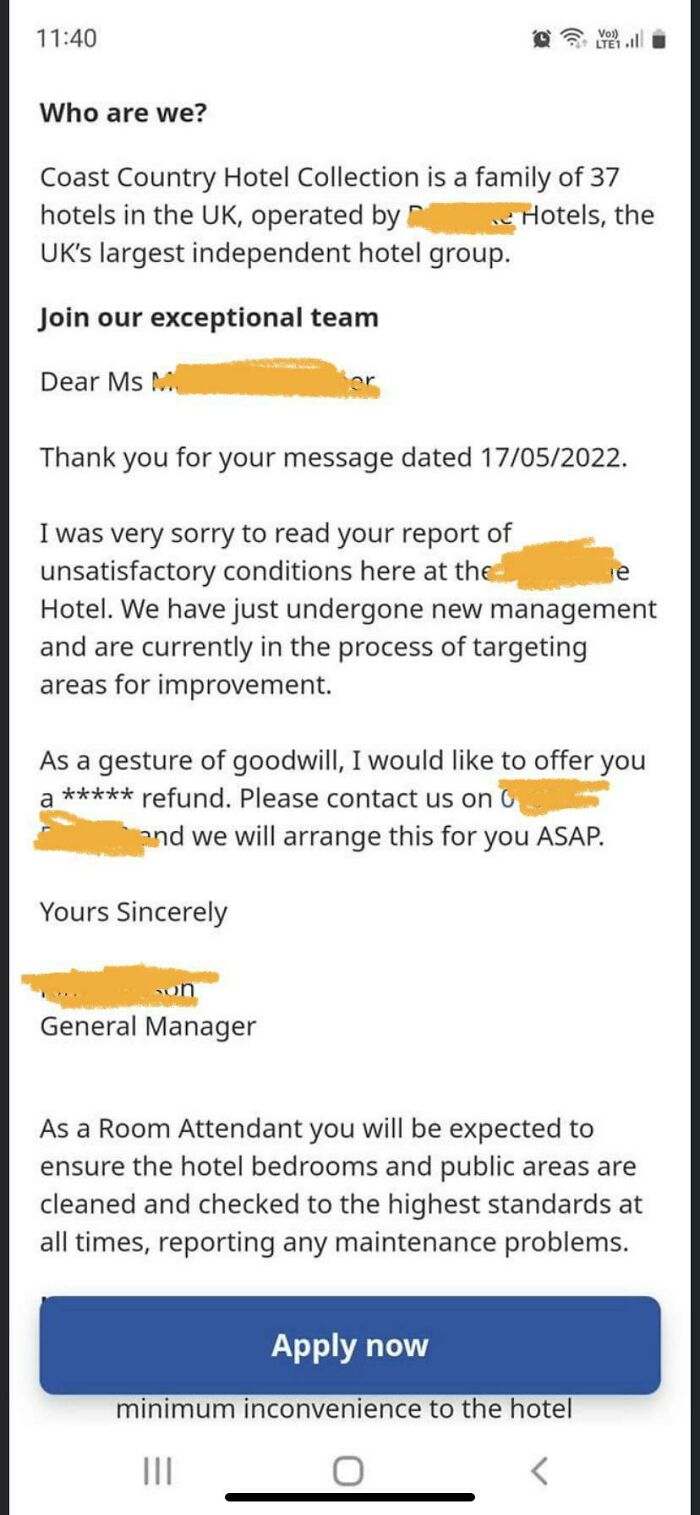Go to the home screen

348,1470
